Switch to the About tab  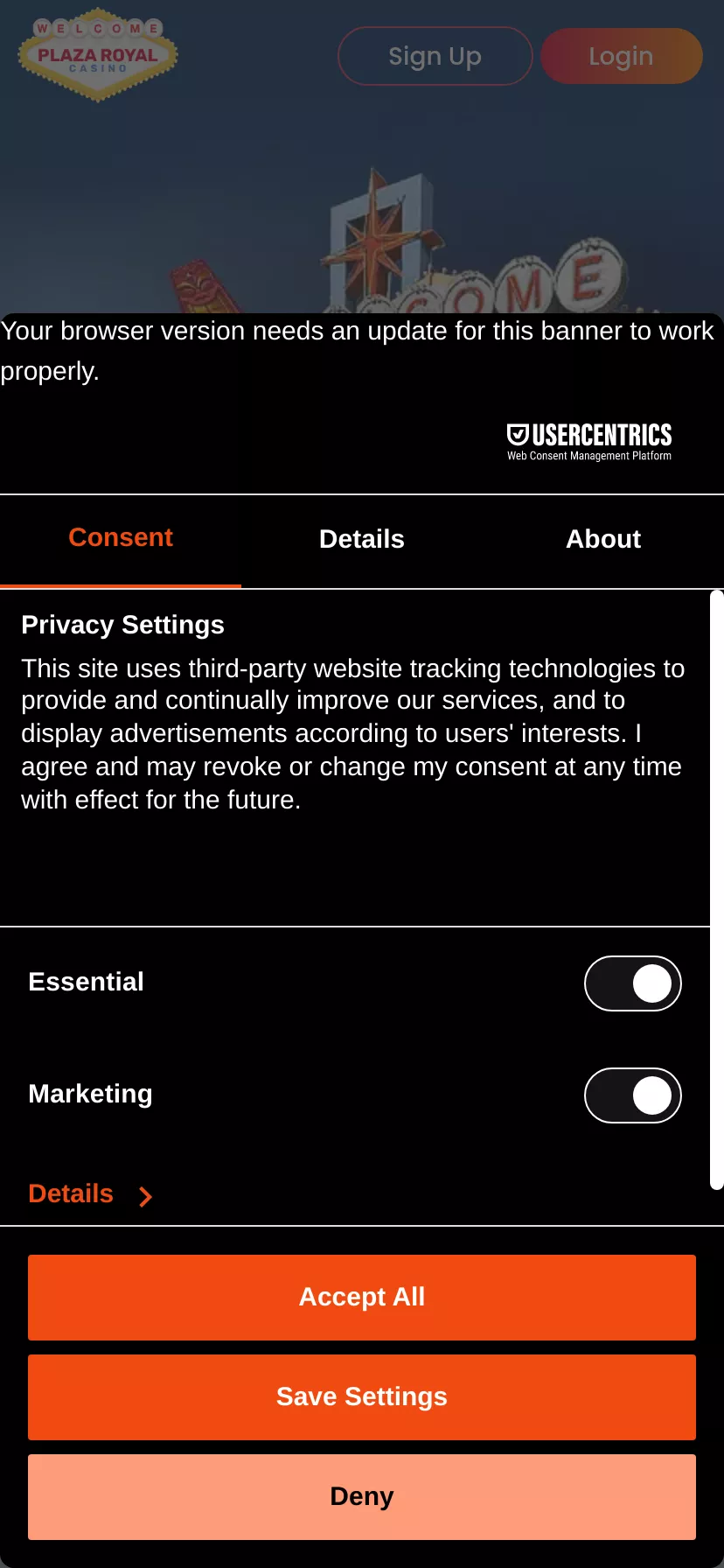pyautogui.click(x=603, y=539)
